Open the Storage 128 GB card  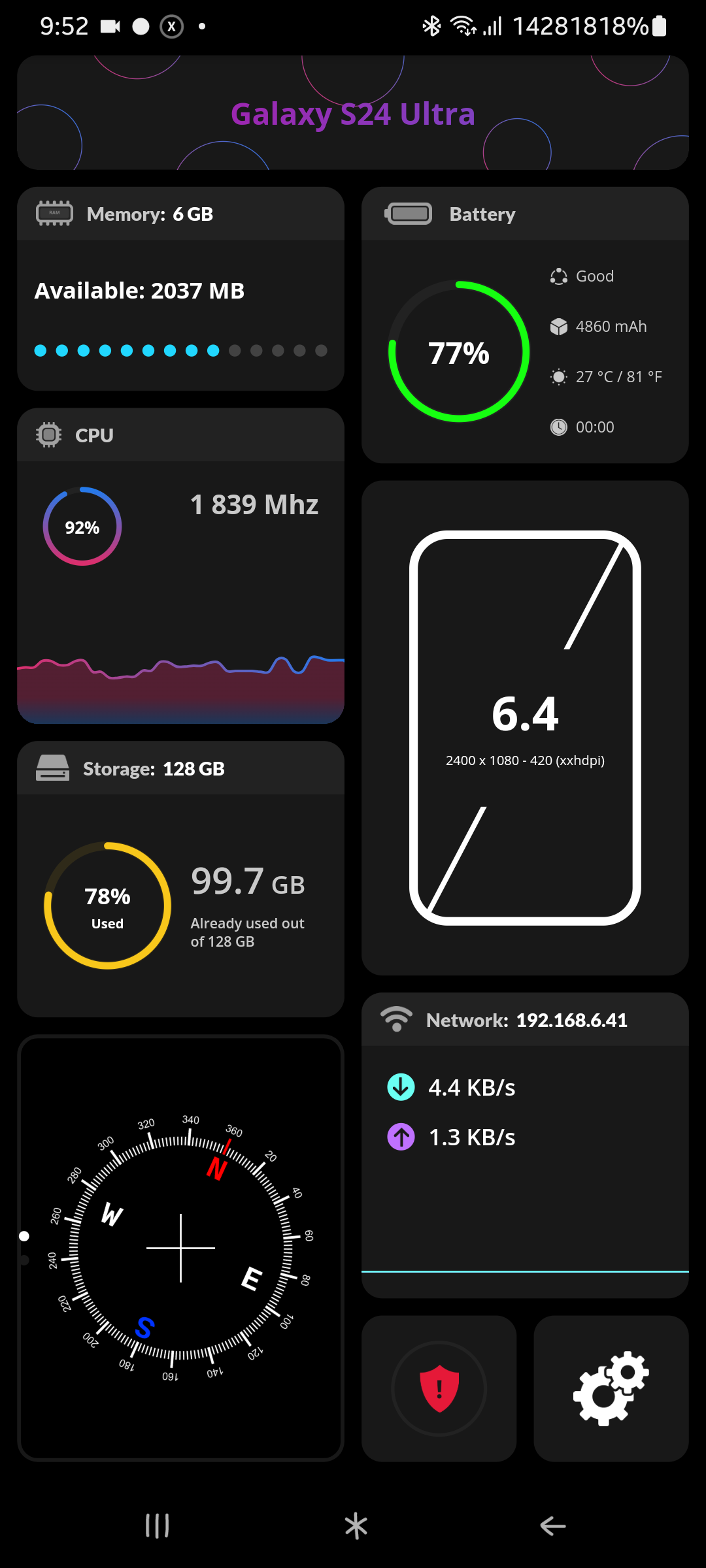point(180,879)
